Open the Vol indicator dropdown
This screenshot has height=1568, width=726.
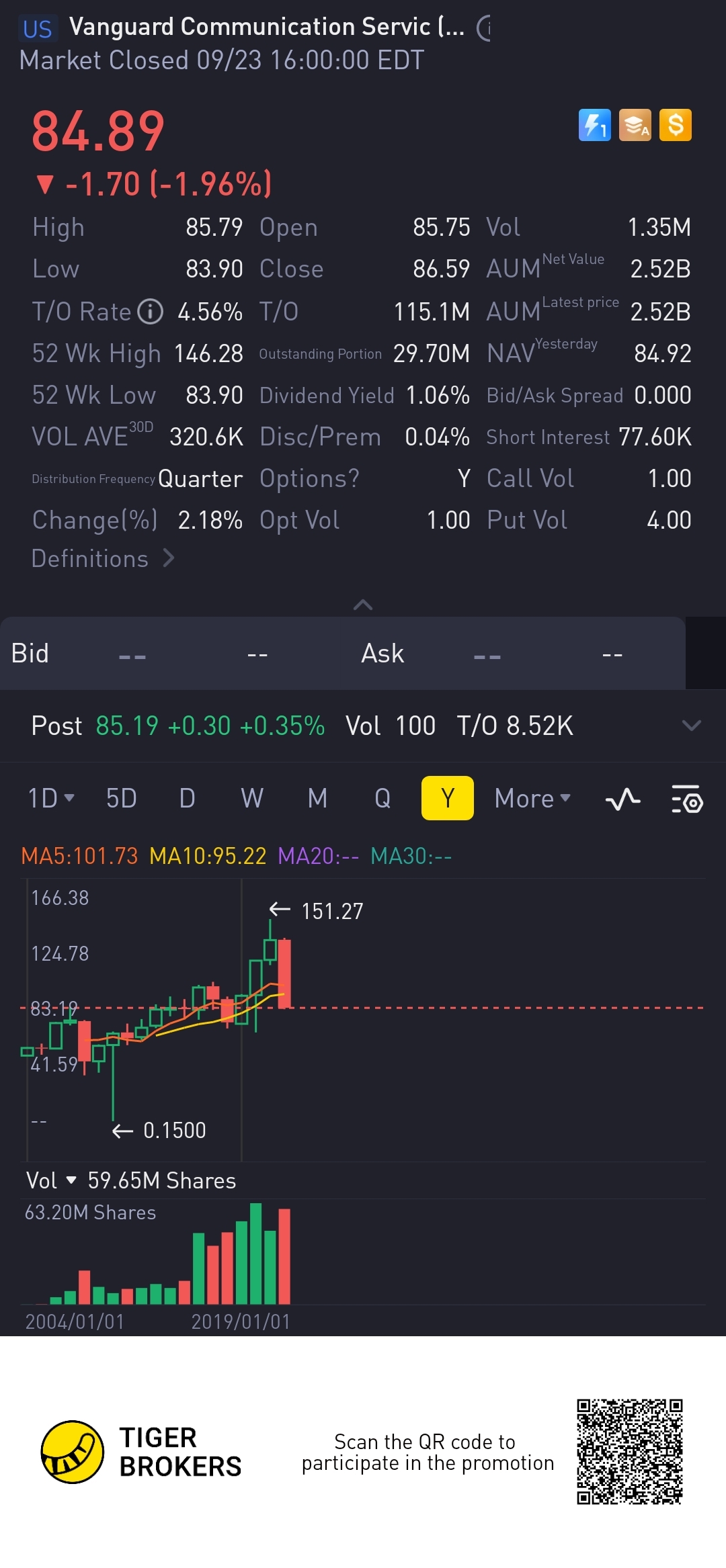tap(51, 1180)
